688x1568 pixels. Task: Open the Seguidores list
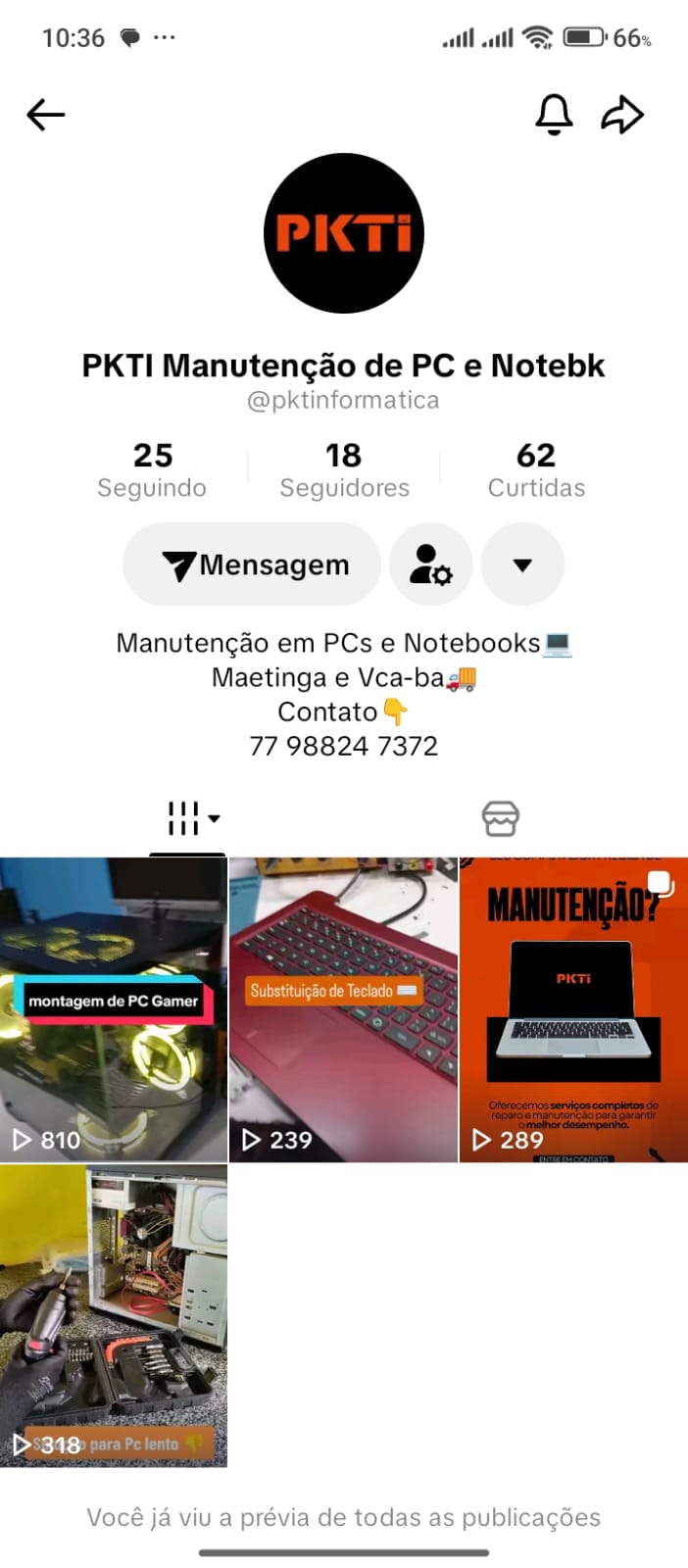(x=344, y=469)
